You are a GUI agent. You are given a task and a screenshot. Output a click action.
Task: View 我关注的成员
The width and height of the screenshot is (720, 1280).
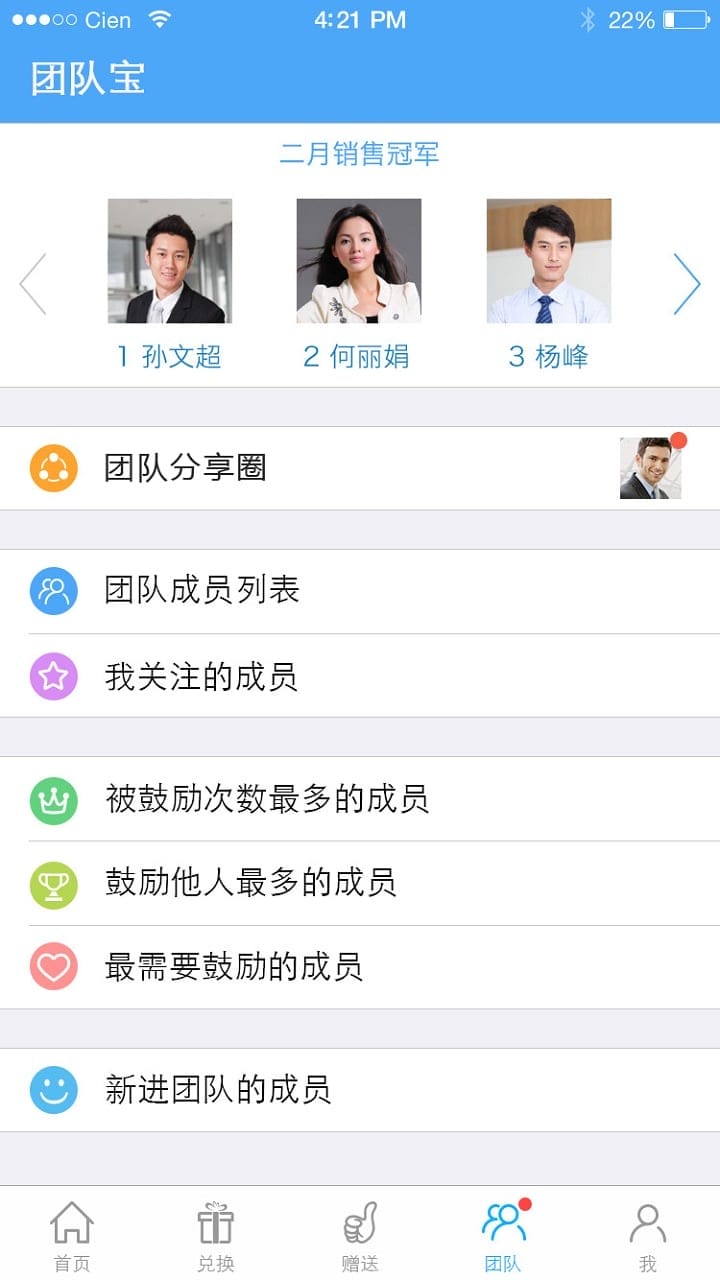point(360,676)
